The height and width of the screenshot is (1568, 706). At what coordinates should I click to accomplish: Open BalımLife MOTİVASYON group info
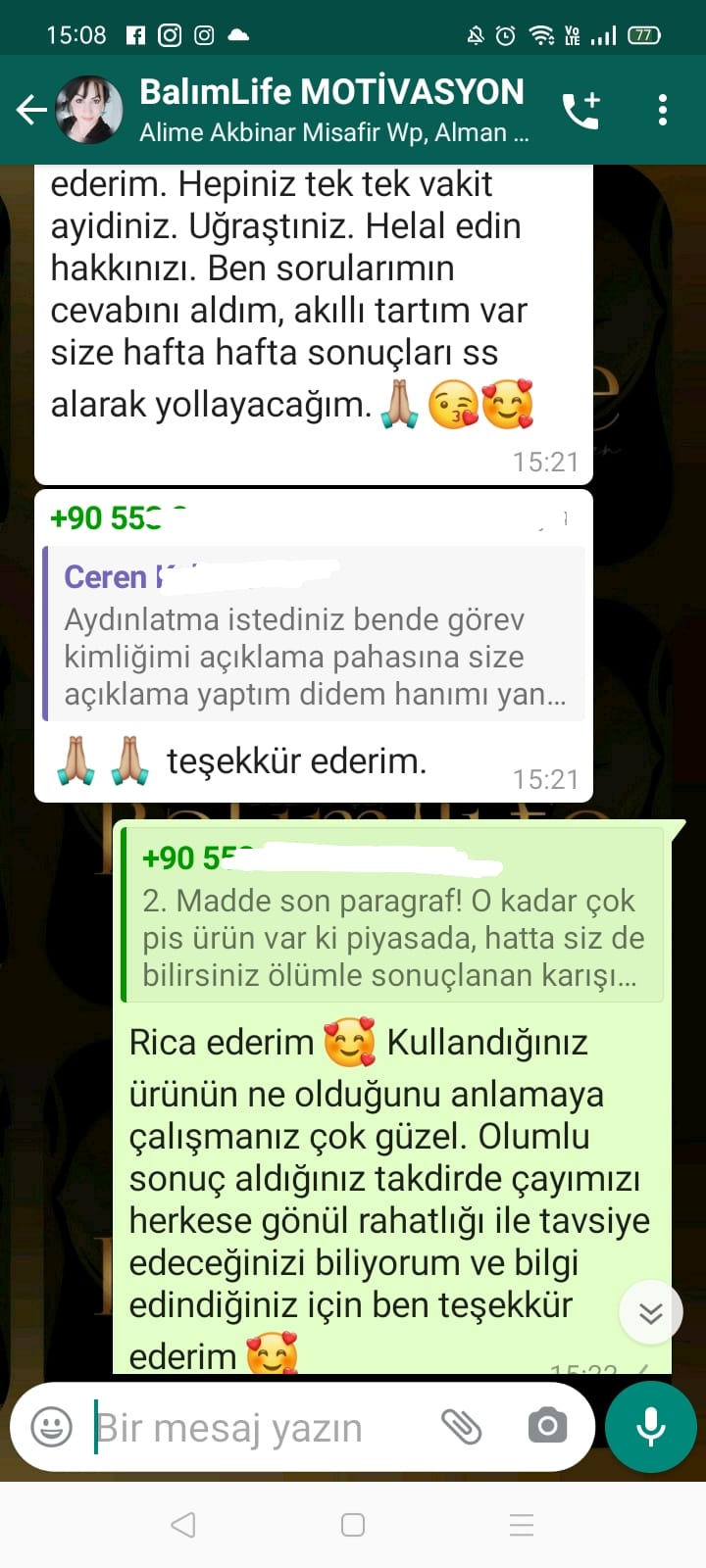click(x=333, y=110)
